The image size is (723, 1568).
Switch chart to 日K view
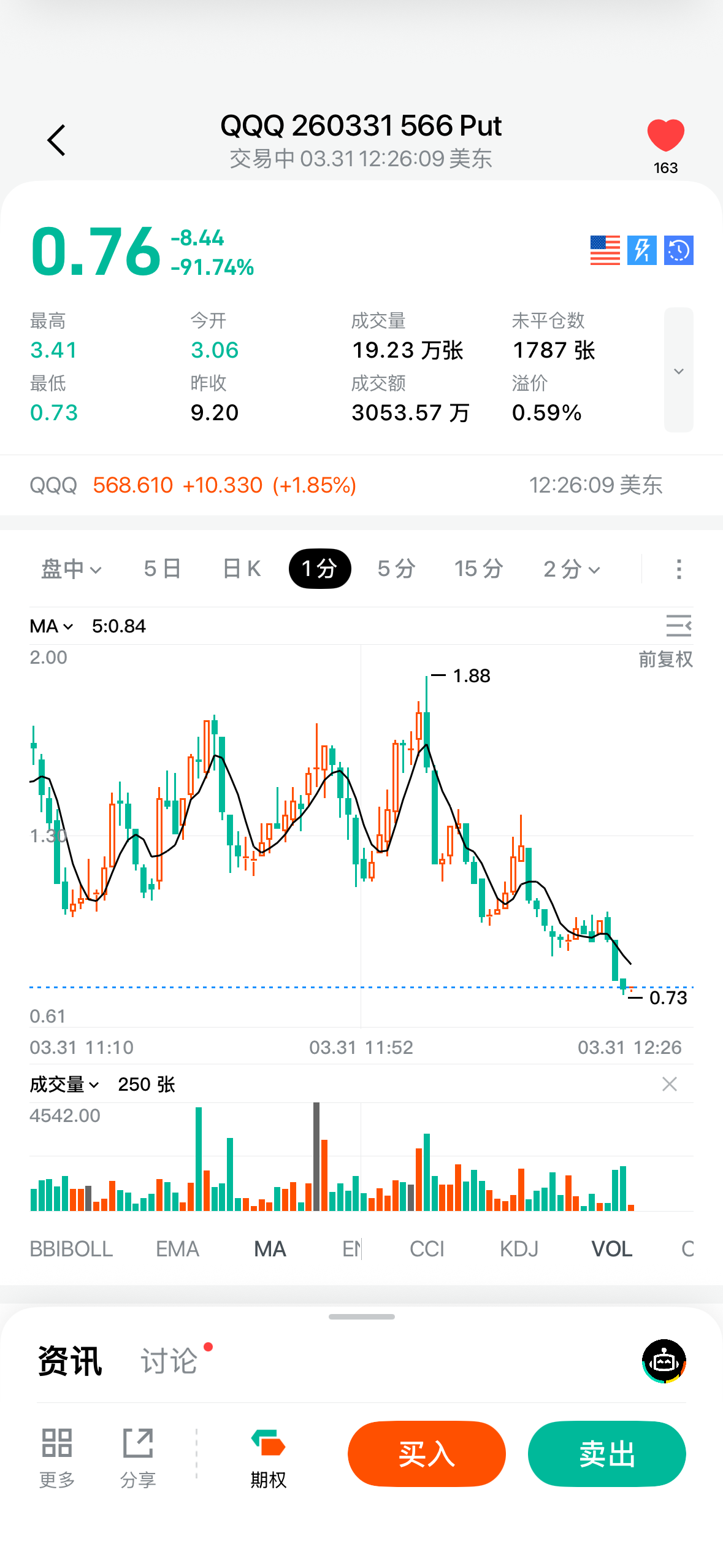[x=242, y=569]
